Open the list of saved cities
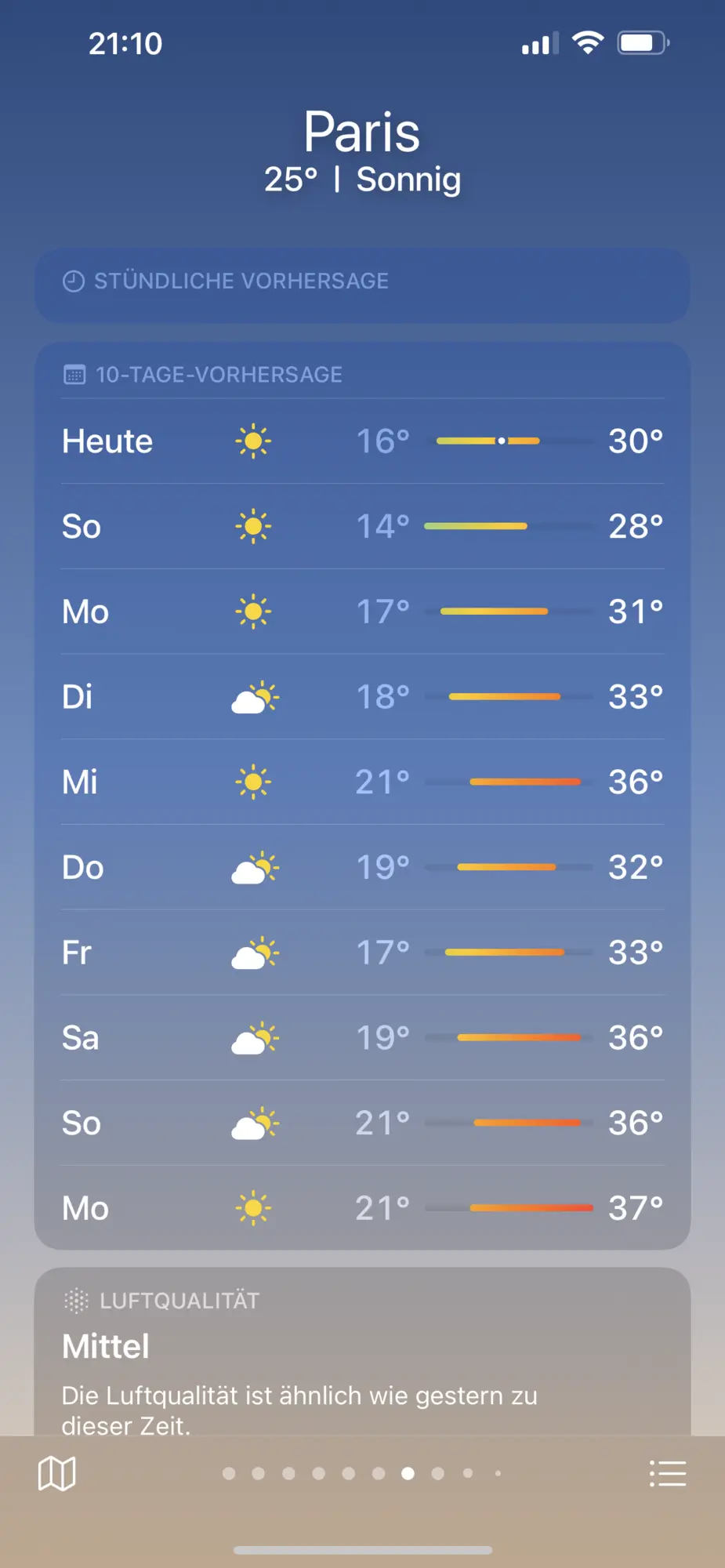The height and width of the screenshot is (1568, 725). coord(668,1474)
